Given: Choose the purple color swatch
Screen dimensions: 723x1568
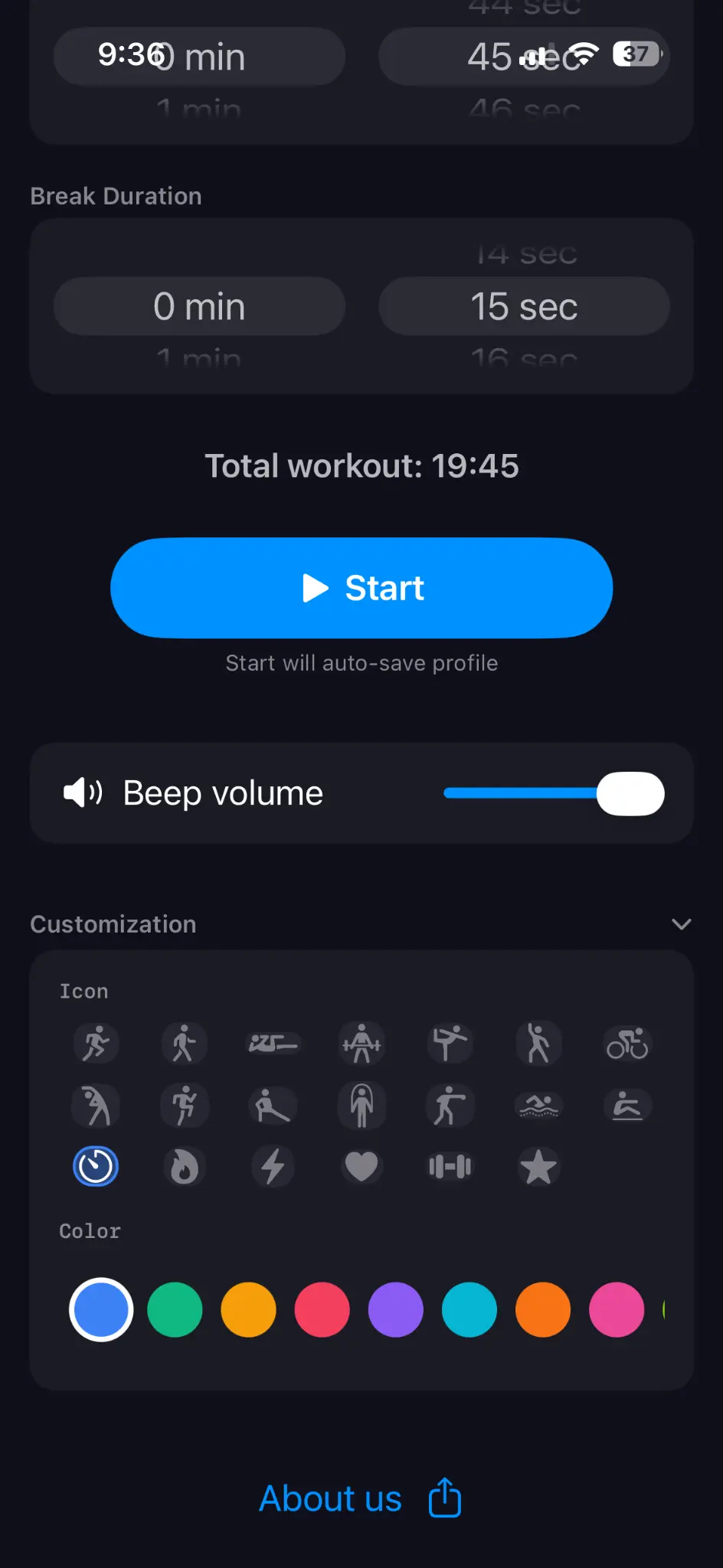Looking at the screenshot, I should coord(395,1310).
